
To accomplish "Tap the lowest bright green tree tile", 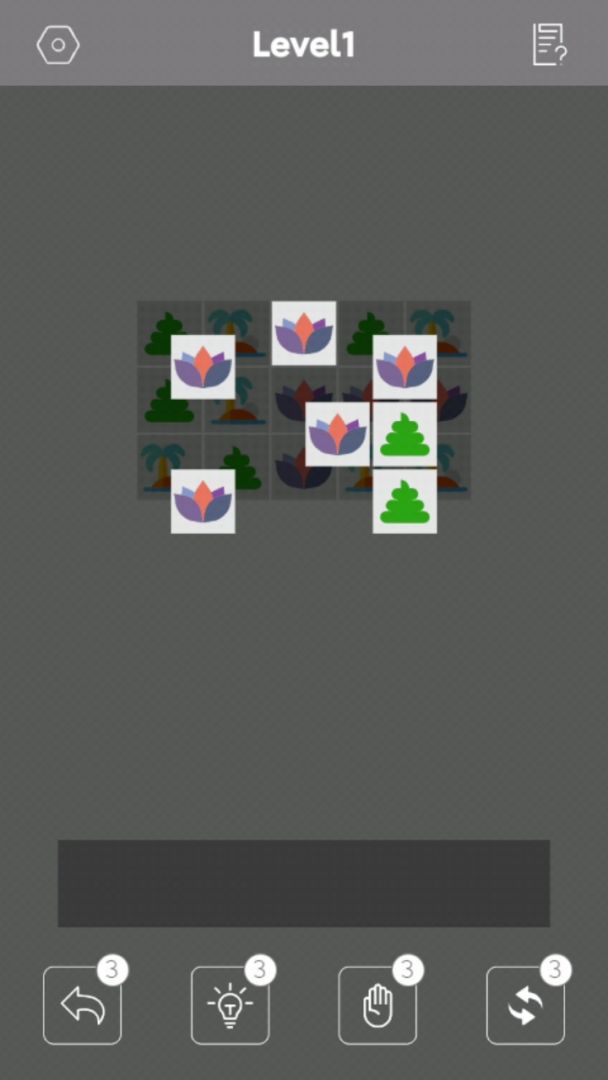I will (x=405, y=501).
